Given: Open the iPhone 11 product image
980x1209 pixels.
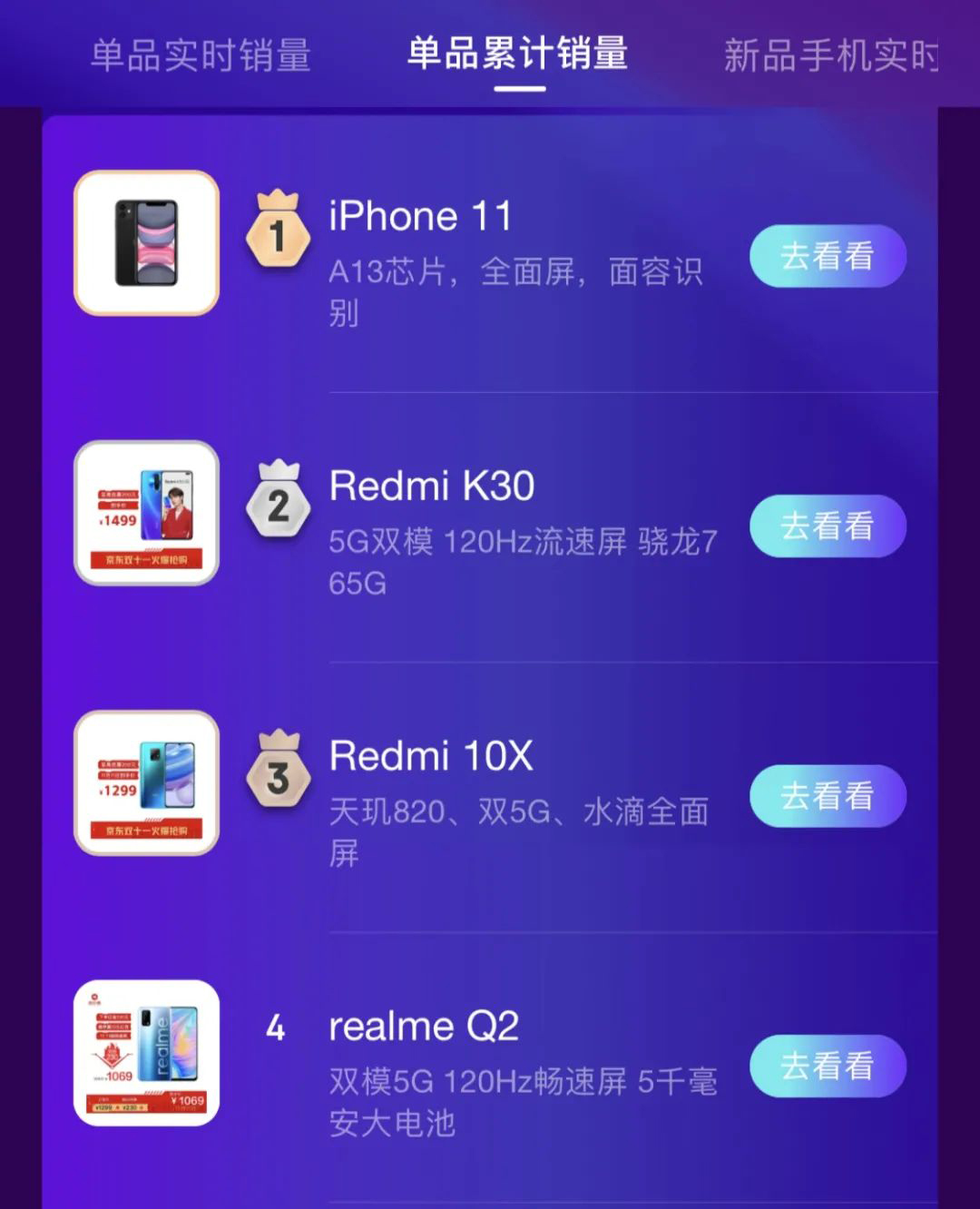Looking at the screenshot, I should pyautogui.click(x=146, y=243).
